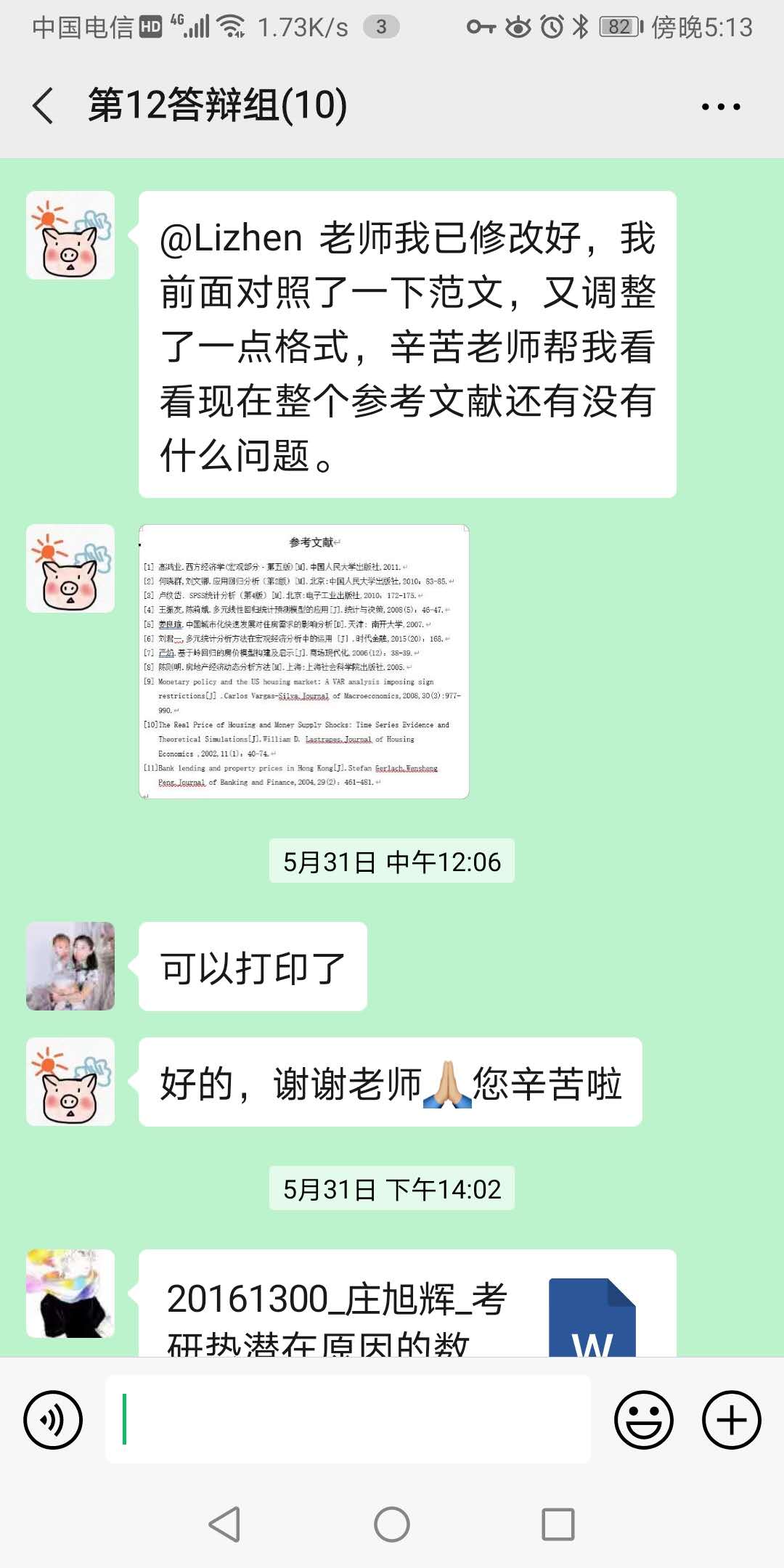Go back from 第12答辩组 chat
Image resolution: width=784 pixels, height=1568 pixels.
click(44, 106)
